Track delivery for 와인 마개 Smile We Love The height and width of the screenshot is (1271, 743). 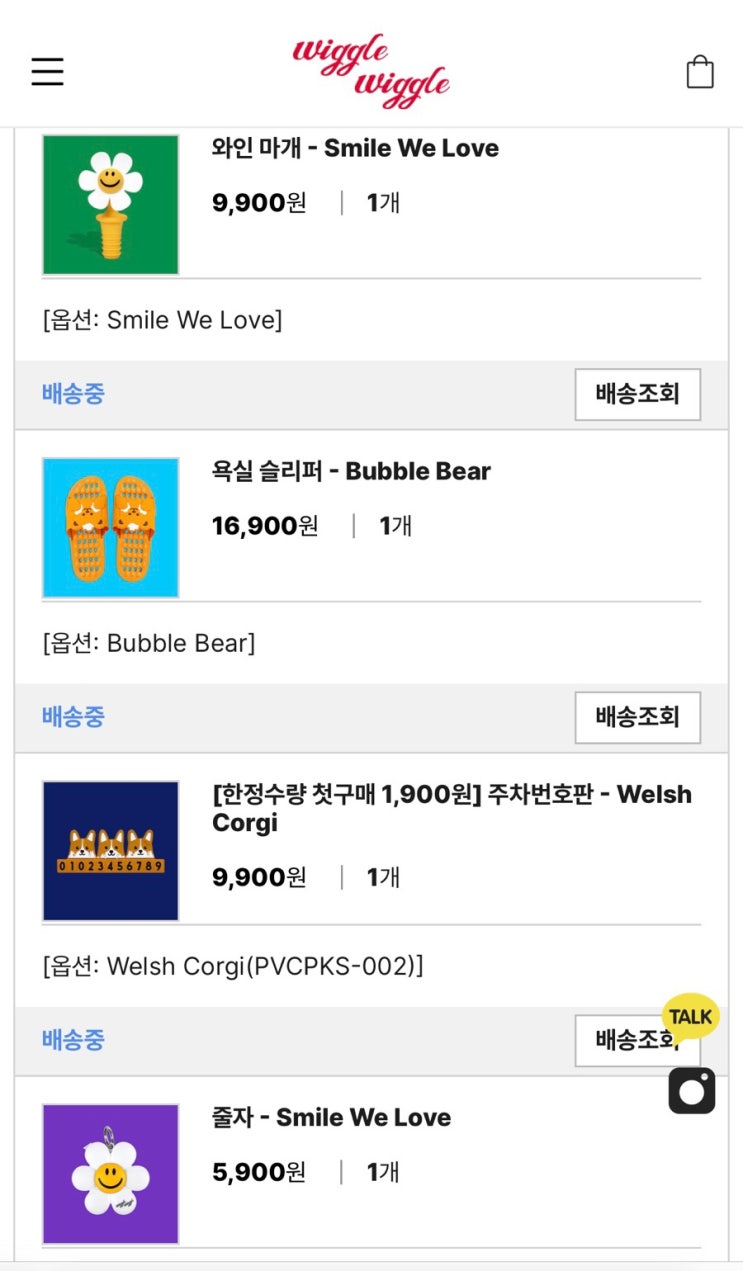pos(637,394)
